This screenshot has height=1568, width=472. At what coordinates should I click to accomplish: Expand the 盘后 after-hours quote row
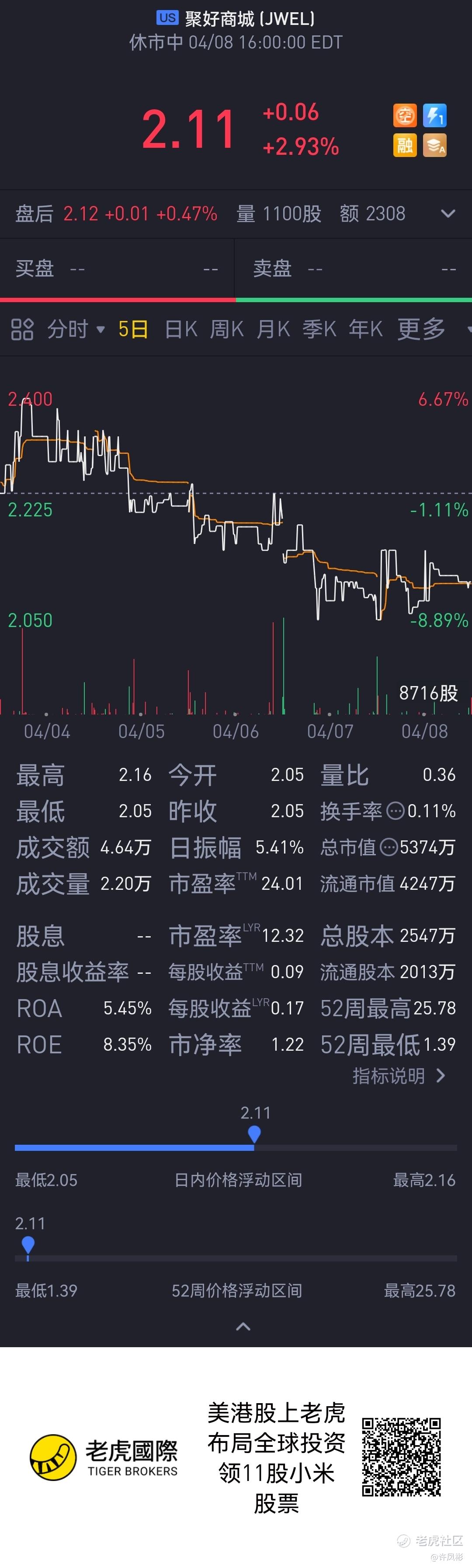(448, 214)
